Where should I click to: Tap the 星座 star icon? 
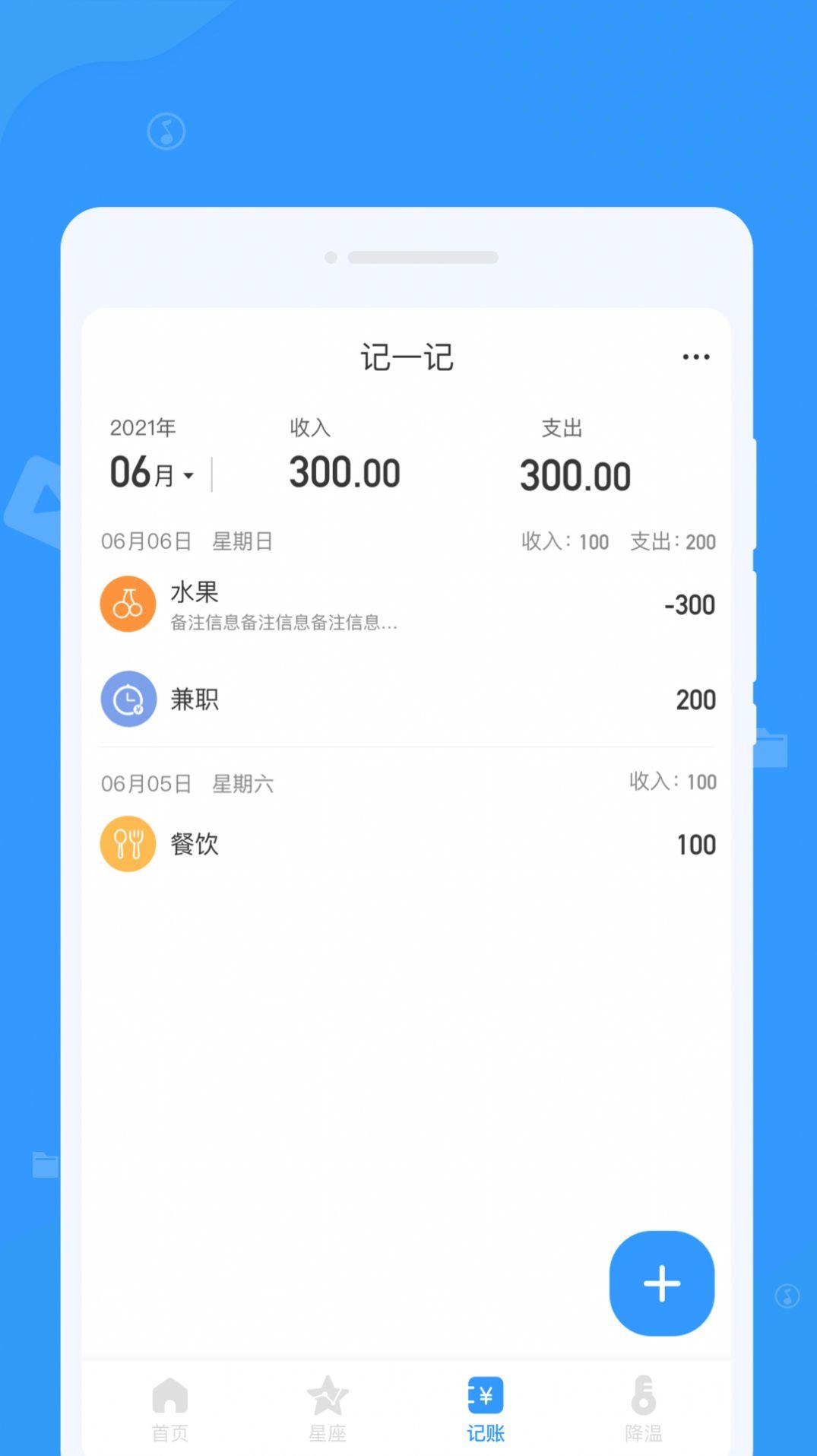tap(327, 1396)
